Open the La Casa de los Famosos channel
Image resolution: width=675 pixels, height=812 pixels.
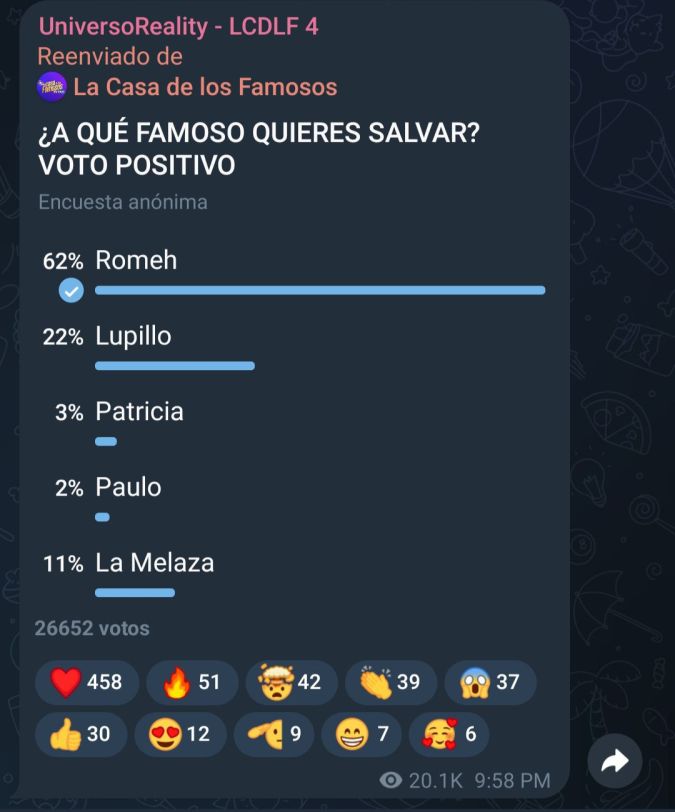(x=204, y=86)
